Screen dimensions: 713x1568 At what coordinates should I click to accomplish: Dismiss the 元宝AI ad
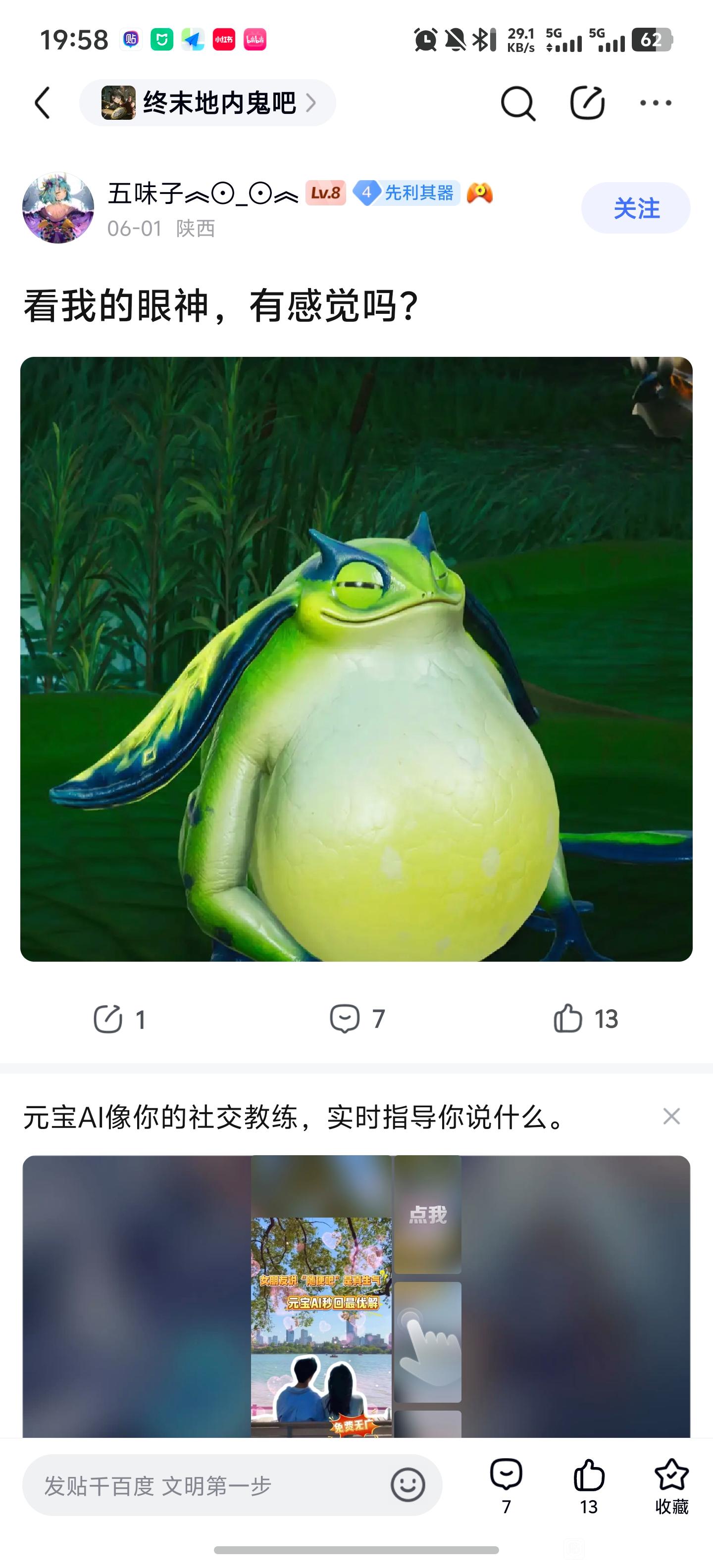pos(671,1116)
